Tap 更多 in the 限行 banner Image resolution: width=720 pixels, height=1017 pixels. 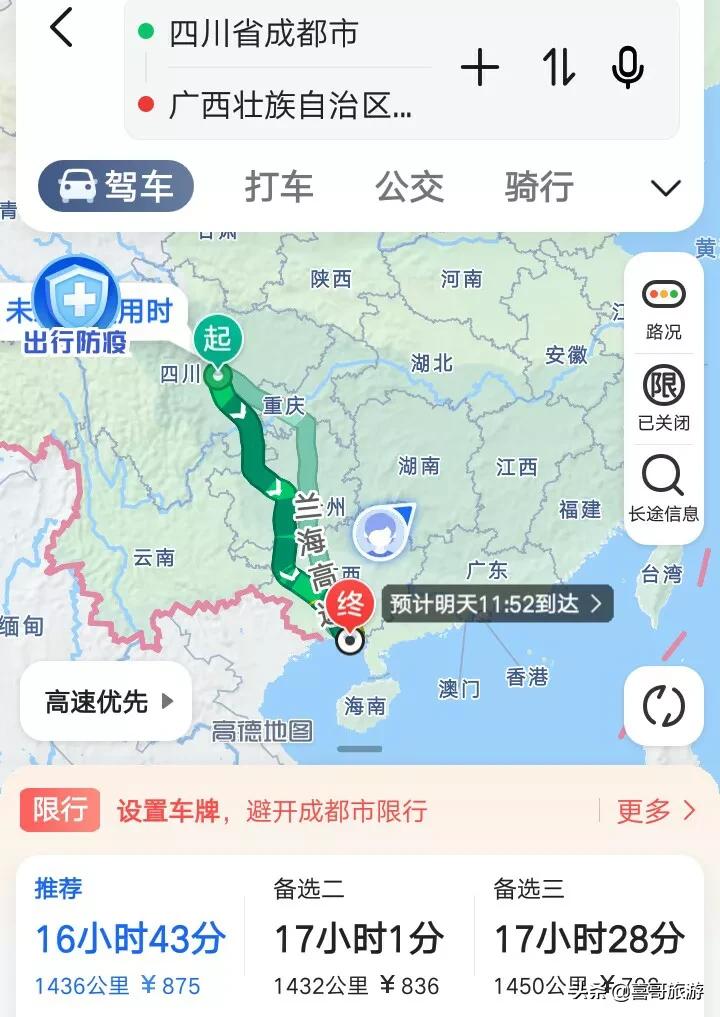pyautogui.click(x=656, y=810)
